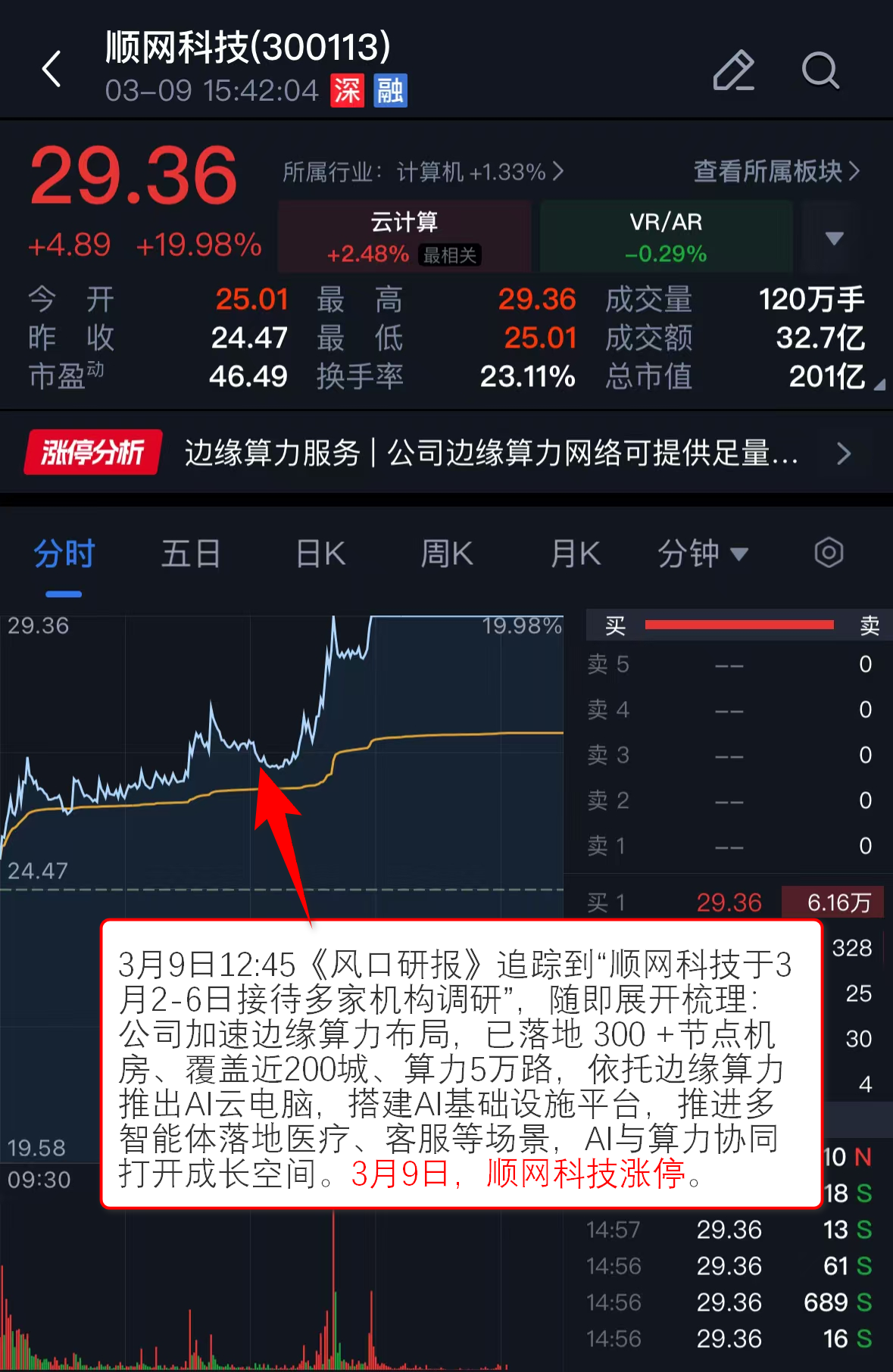Tap the pencil edit icon
This screenshot has height=1372, width=893.
[733, 70]
